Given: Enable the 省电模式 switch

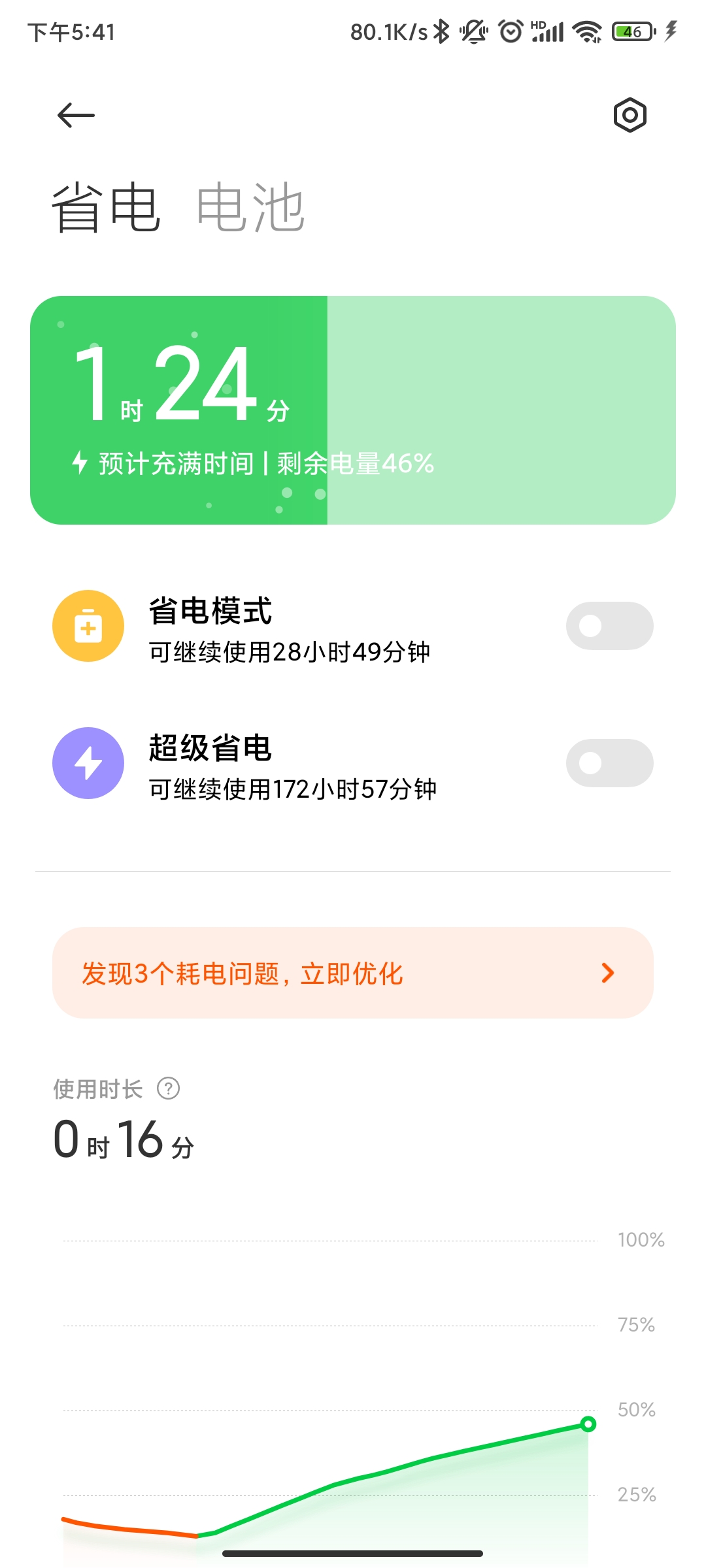Looking at the screenshot, I should (x=609, y=626).
